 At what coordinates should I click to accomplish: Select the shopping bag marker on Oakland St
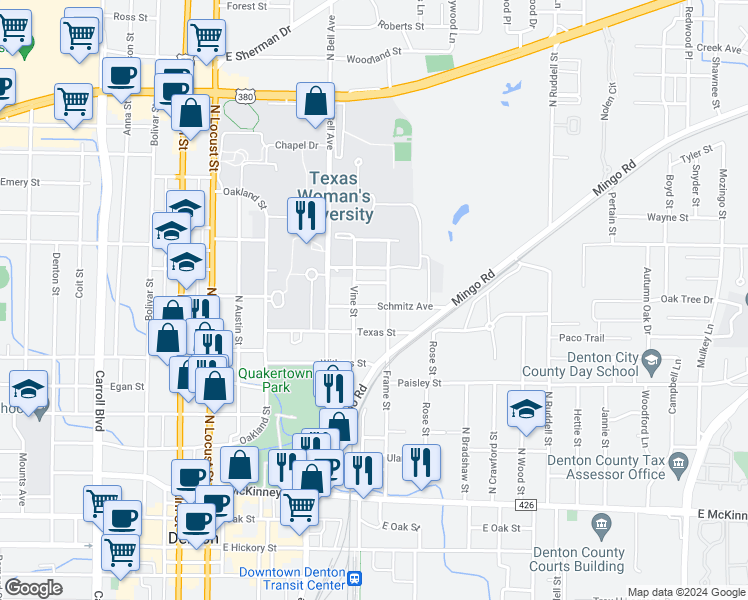(x=241, y=464)
